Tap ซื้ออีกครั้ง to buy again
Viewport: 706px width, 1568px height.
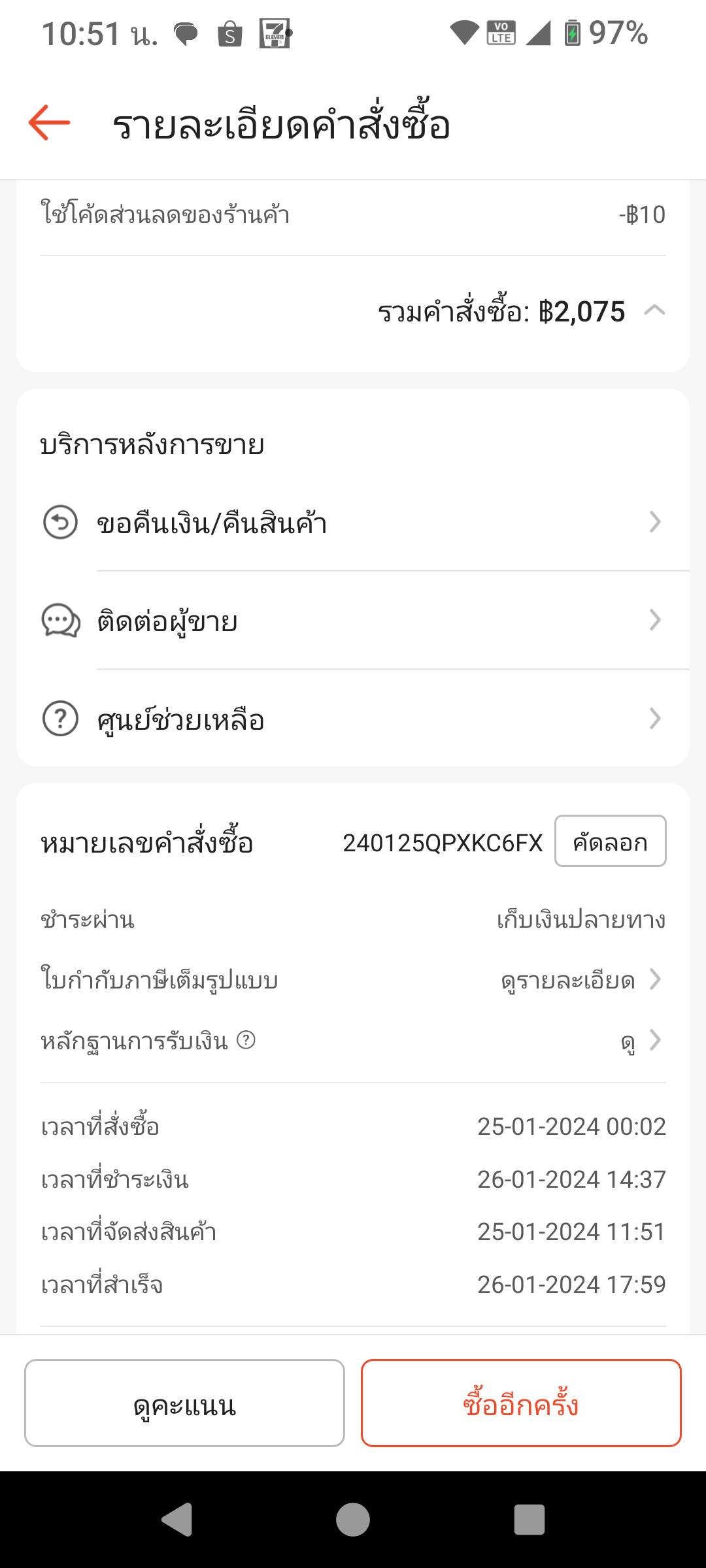tap(521, 1403)
